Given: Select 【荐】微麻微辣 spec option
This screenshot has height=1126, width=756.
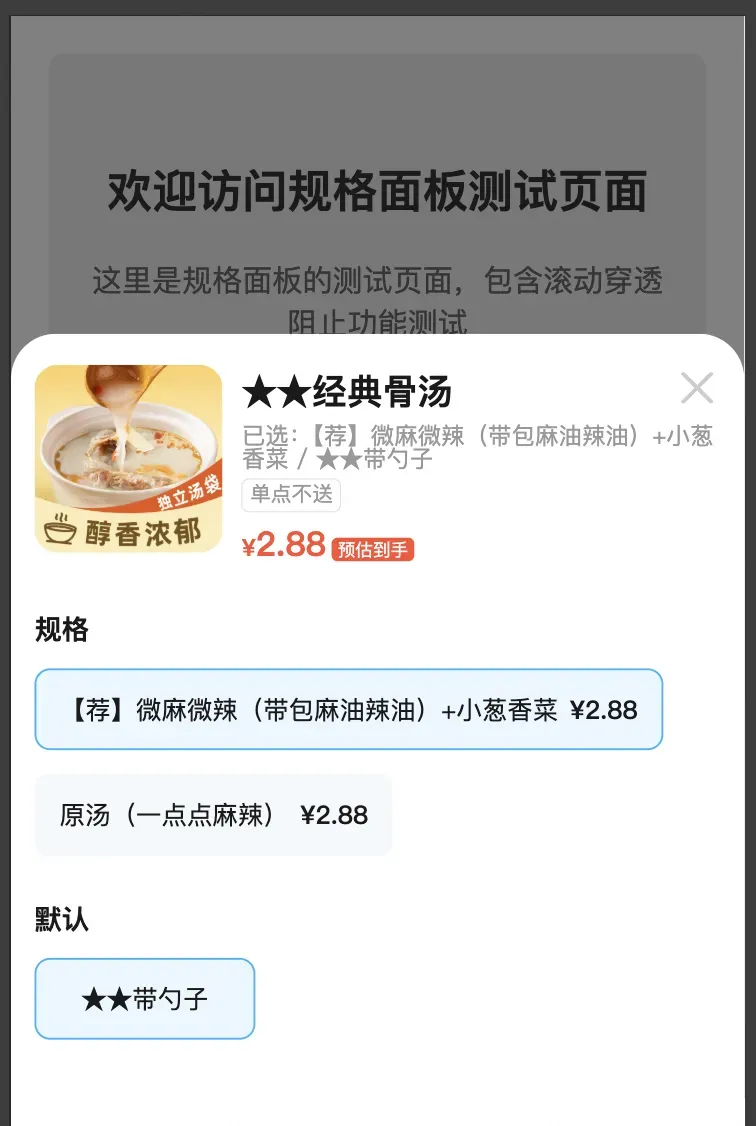Looking at the screenshot, I should [348, 710].
